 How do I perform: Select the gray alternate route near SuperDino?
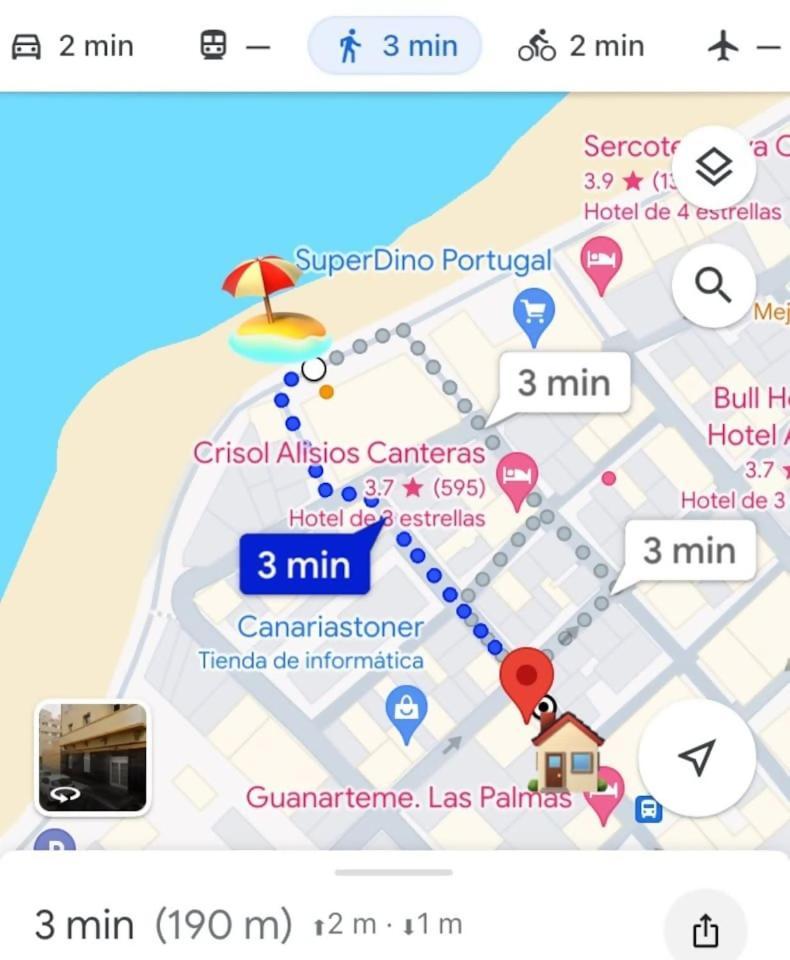[563, 382]
